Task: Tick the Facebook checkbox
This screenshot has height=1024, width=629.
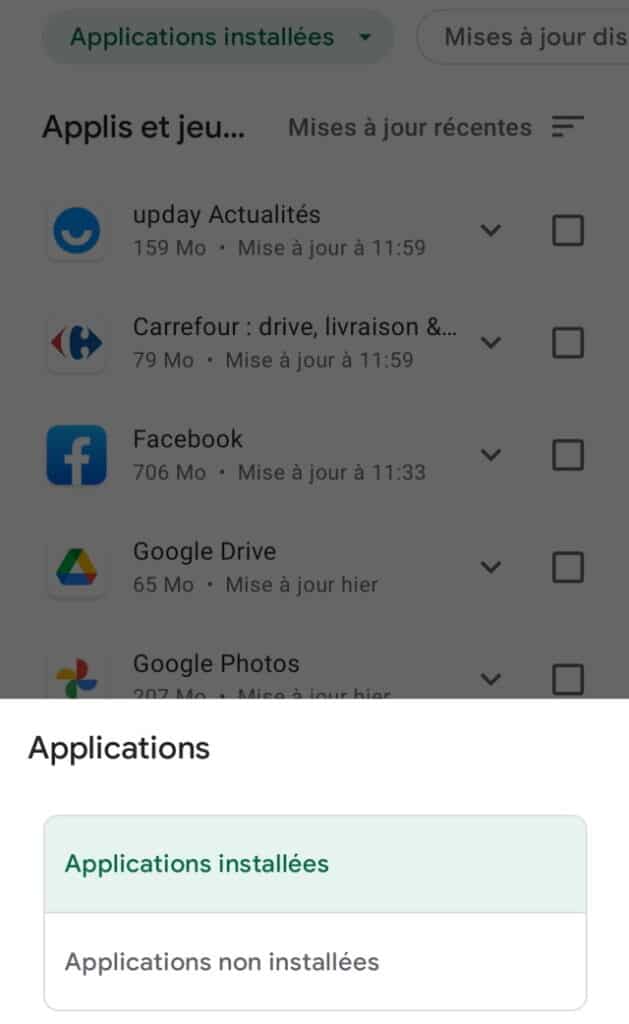Action: coord(568,455)
